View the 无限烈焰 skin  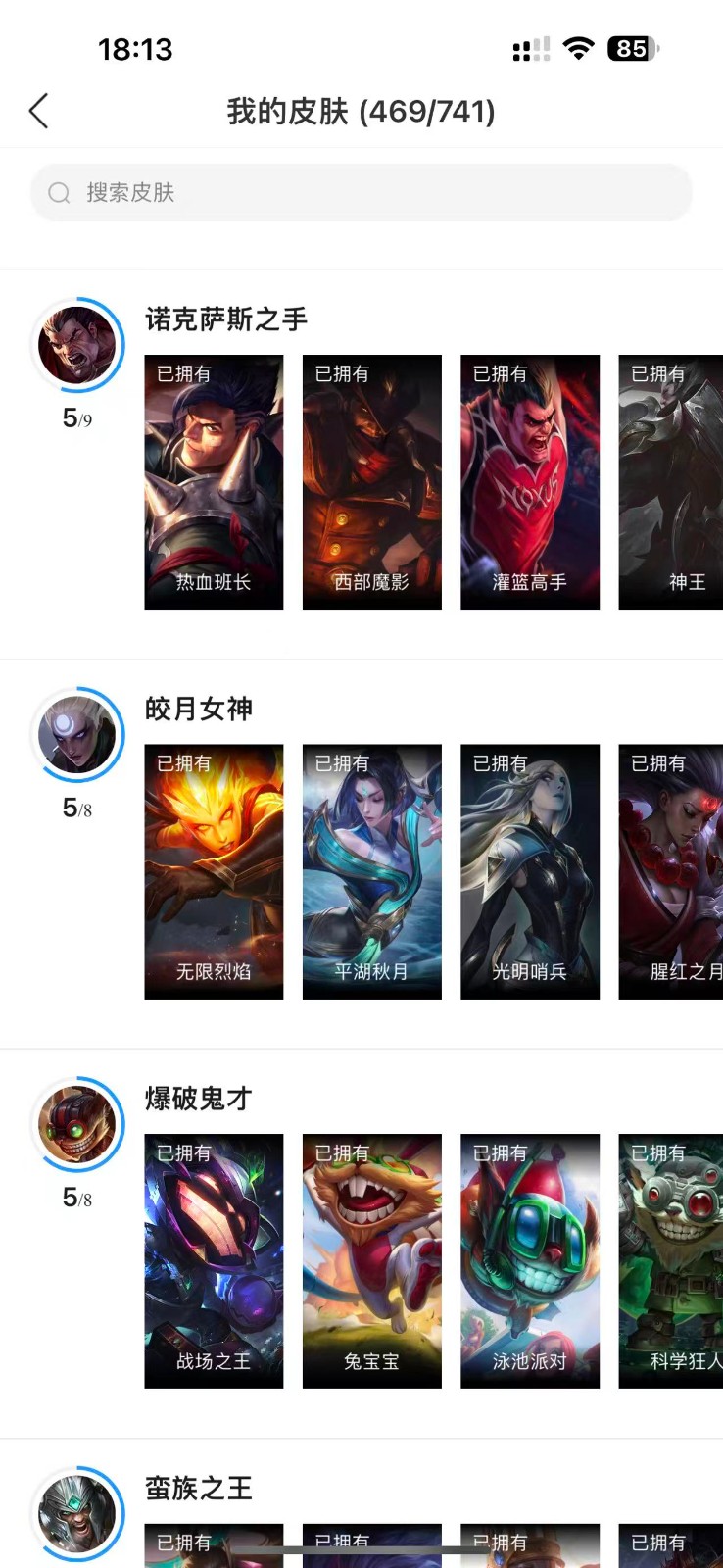[214, 872]
